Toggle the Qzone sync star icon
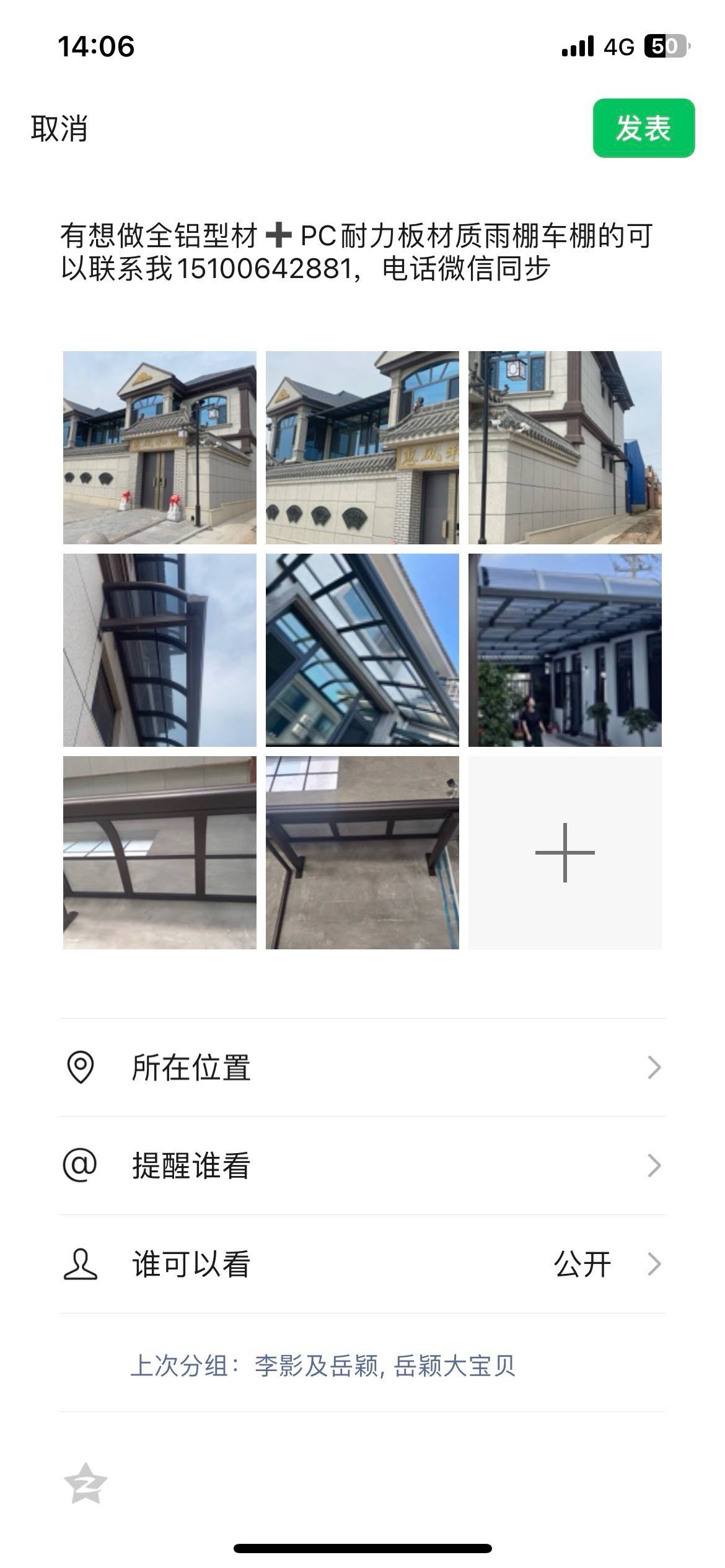 click(x=86, y=1484)
